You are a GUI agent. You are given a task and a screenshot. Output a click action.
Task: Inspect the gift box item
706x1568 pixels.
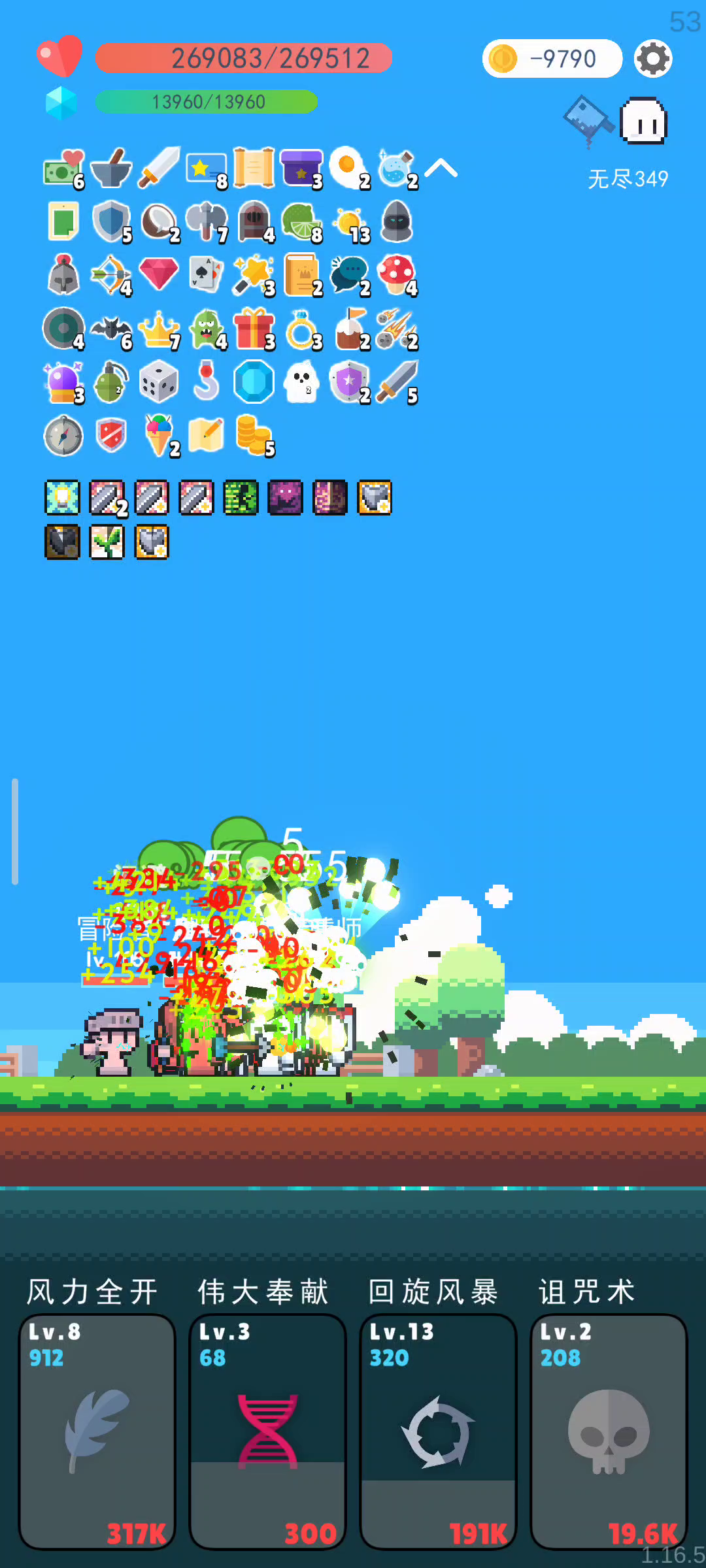[x=254, y=329]
